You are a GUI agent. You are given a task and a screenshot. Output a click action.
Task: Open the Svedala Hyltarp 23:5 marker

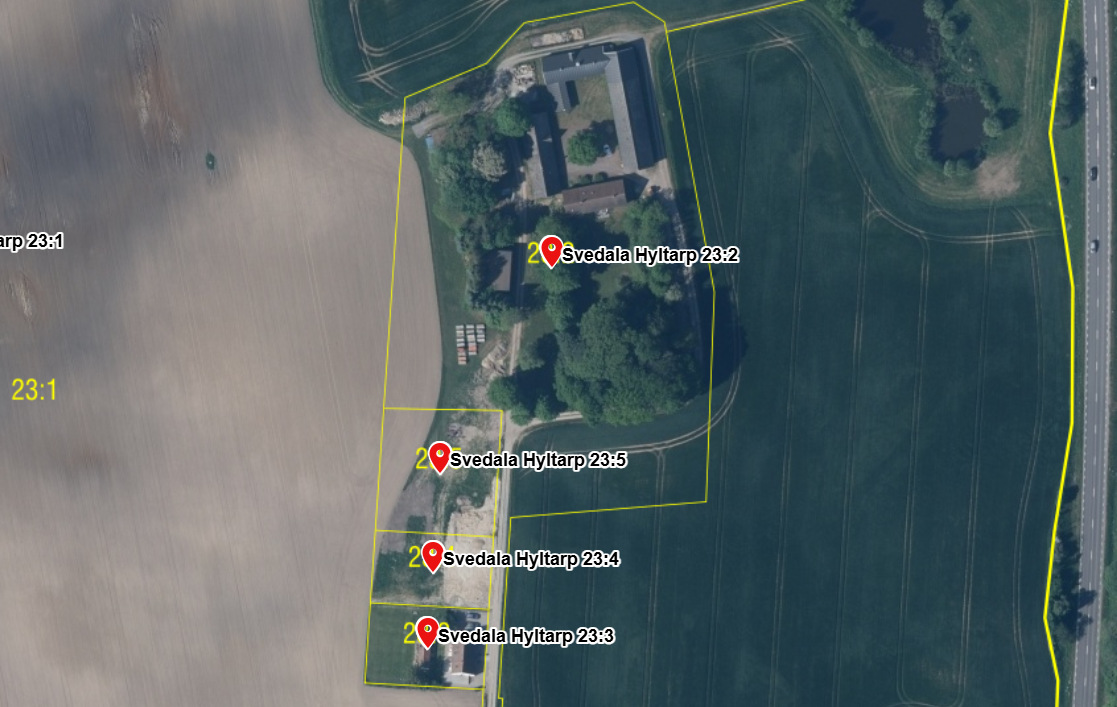click(x=440, y=455)
